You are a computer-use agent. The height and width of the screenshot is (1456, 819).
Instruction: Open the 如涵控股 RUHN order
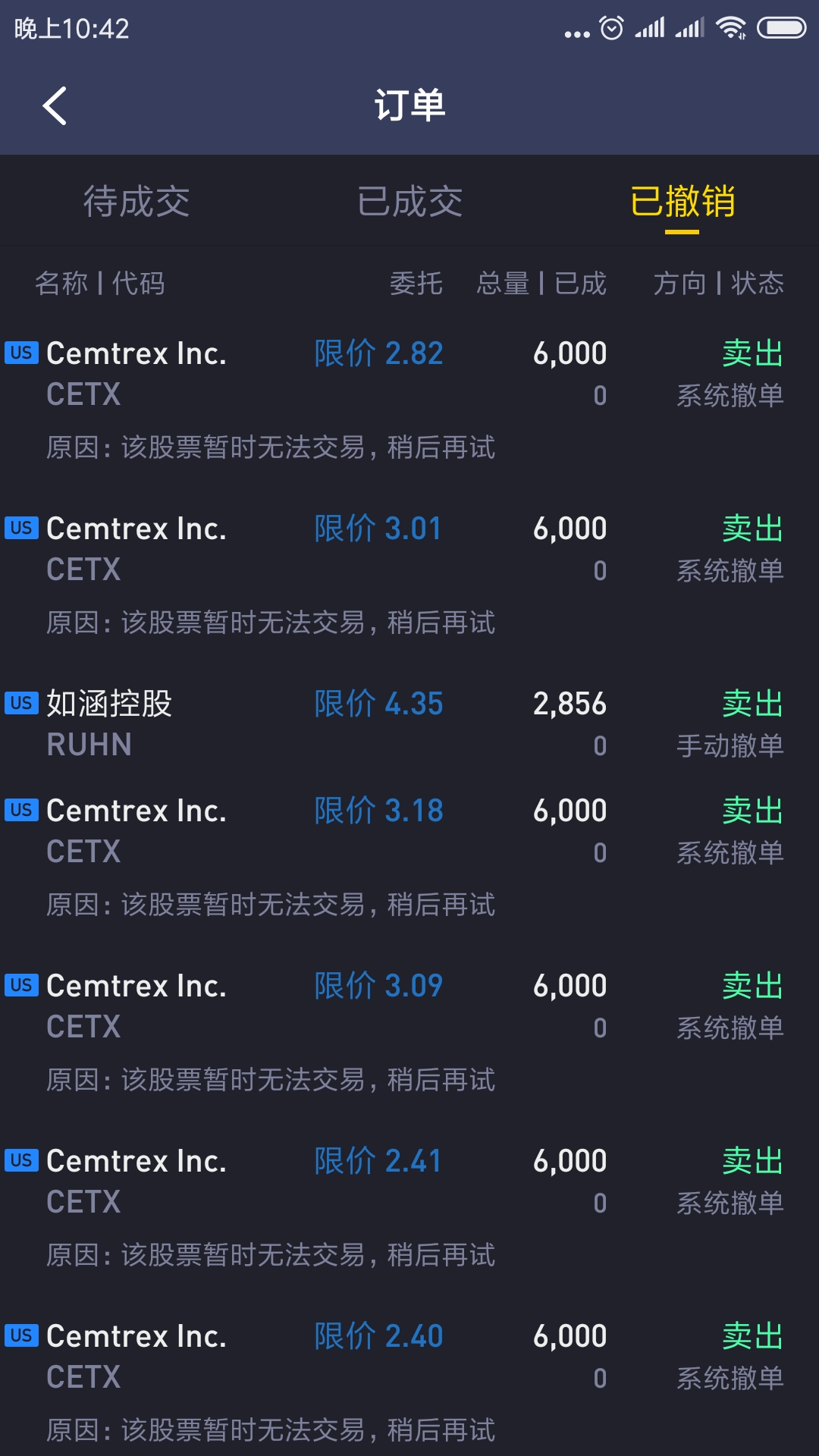pyautogui.click(x=409, y=723)
